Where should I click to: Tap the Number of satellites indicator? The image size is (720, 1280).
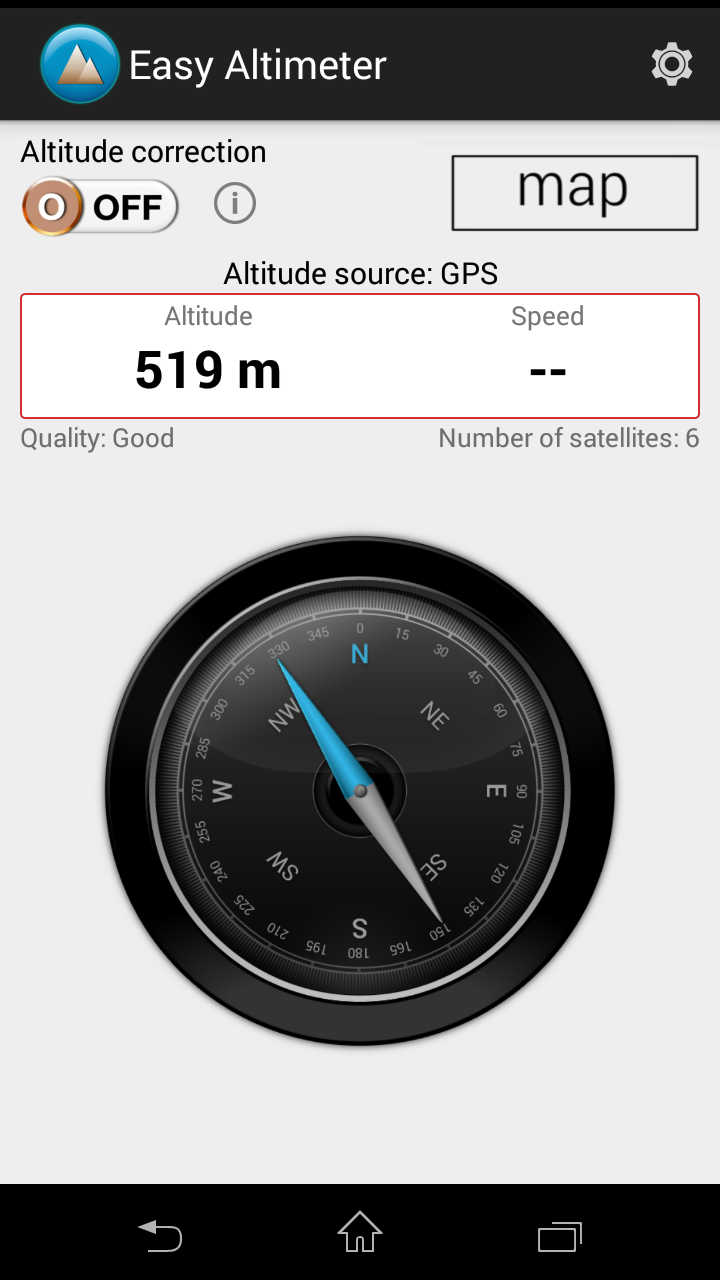[569, 437]
